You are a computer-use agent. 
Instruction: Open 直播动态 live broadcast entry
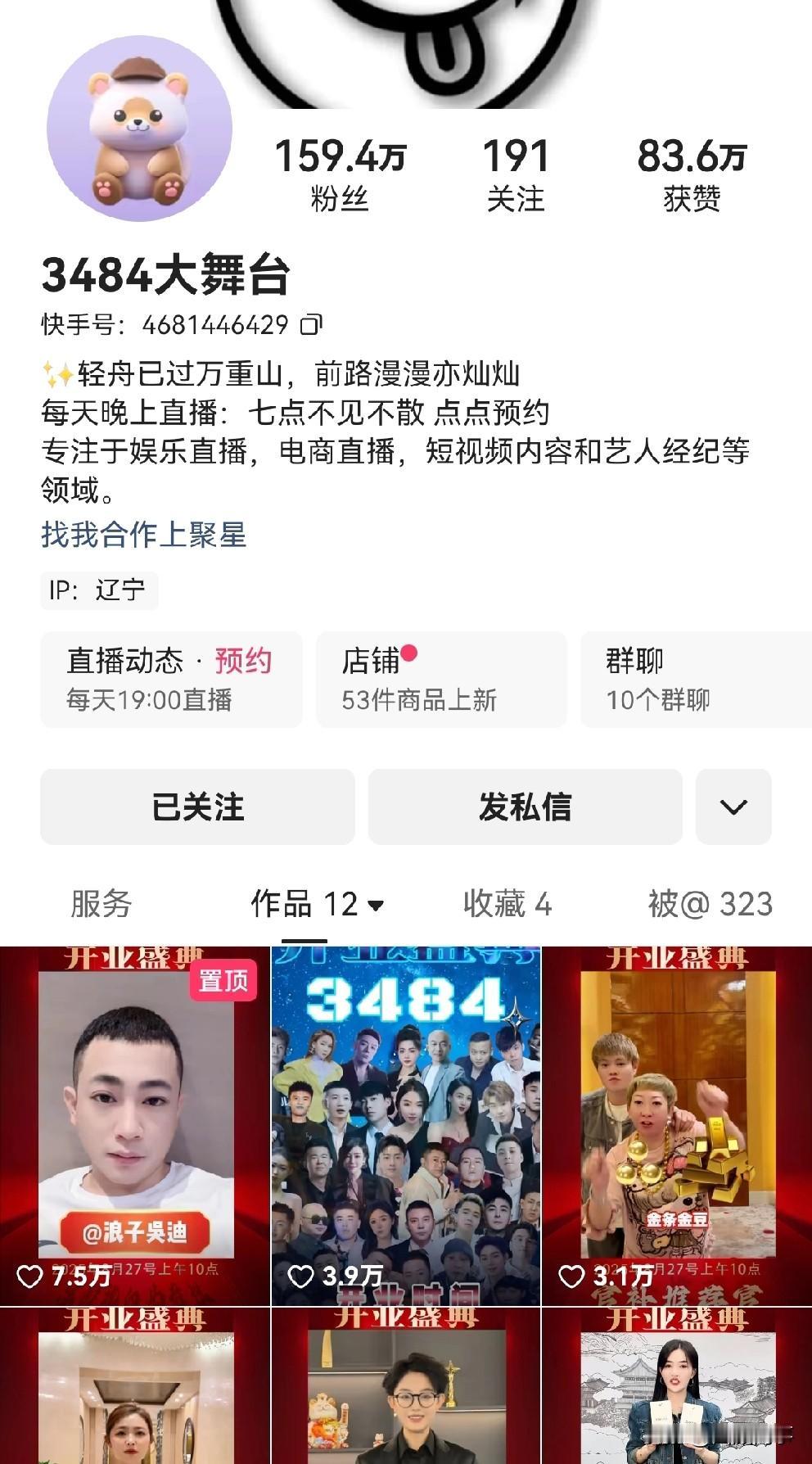[127, 658]
